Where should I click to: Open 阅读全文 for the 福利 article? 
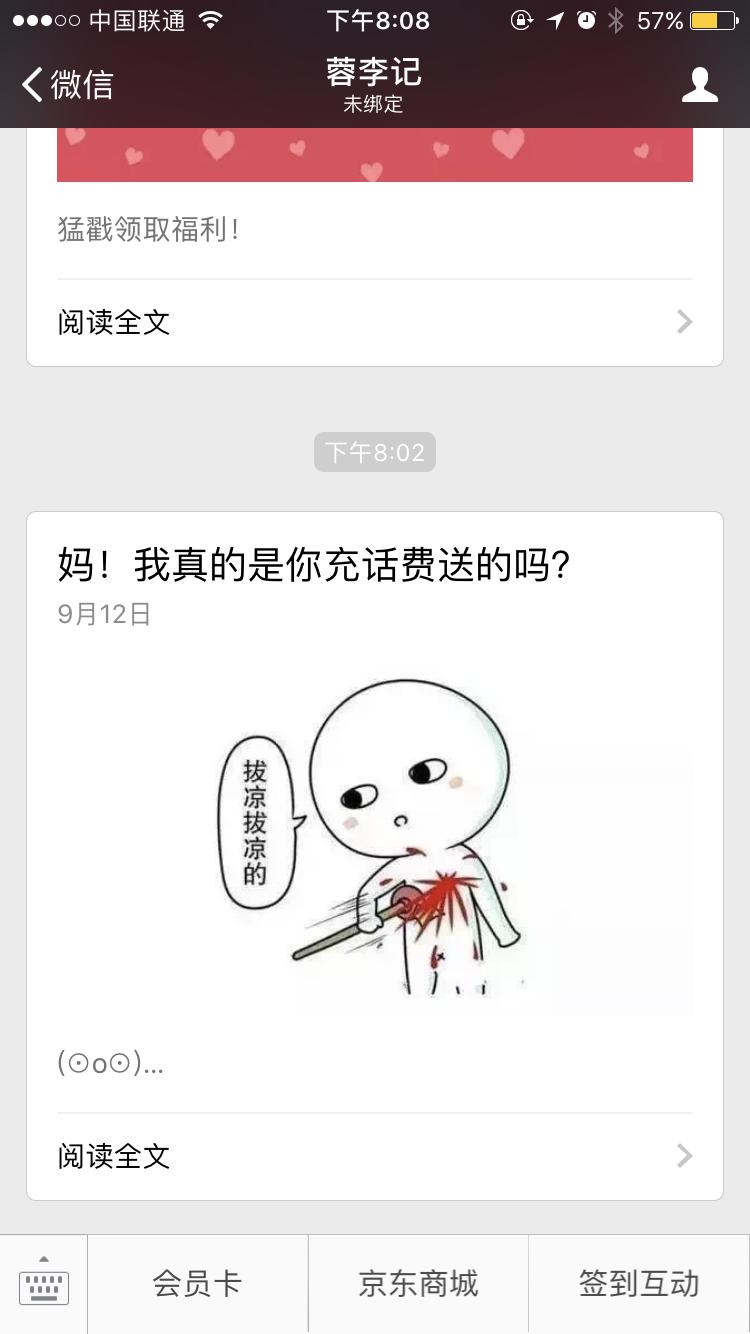(x=113, y=322)
